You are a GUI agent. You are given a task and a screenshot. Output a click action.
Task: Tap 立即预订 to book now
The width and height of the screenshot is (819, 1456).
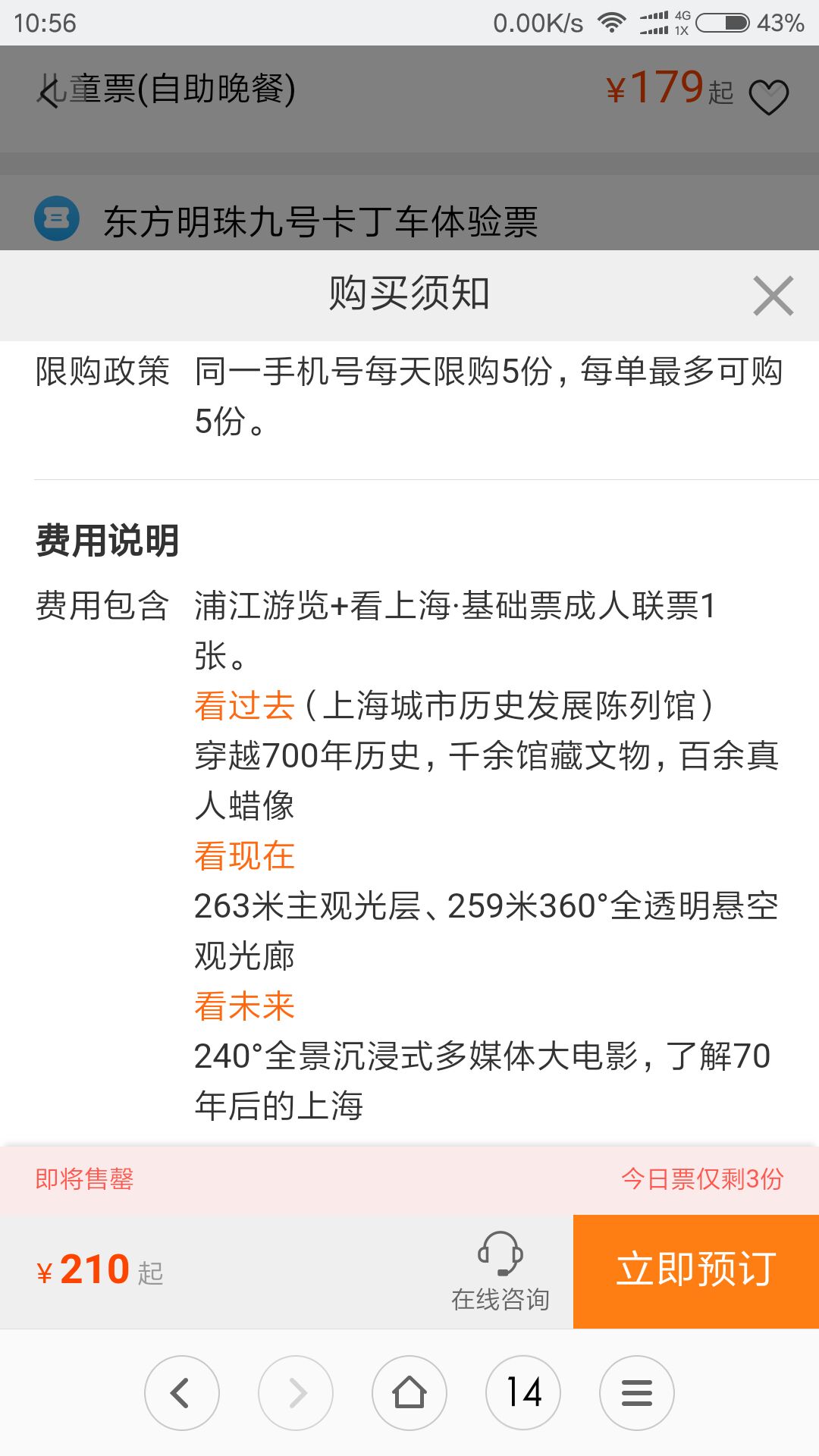(696, 1271)
